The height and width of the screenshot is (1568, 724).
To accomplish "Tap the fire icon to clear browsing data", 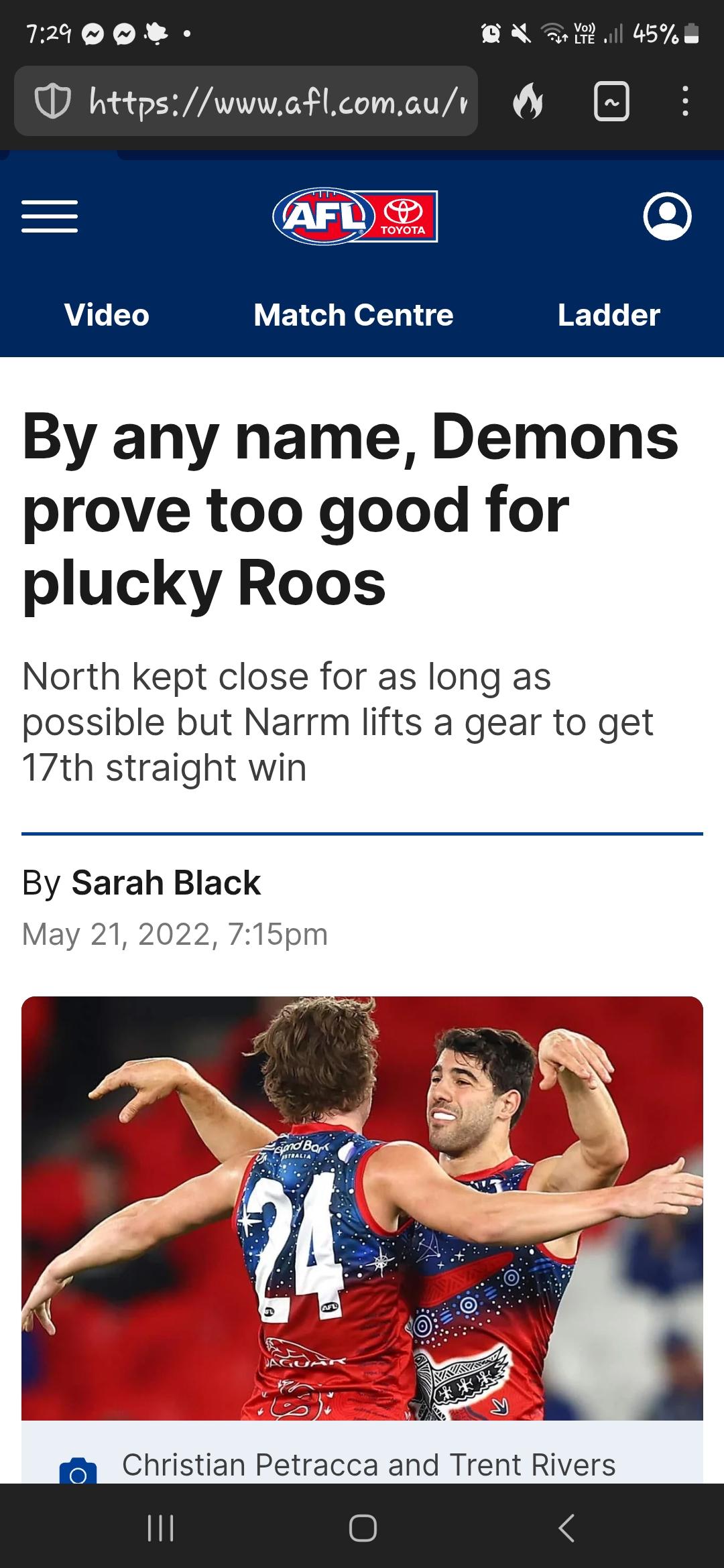I will click(528, 103).
